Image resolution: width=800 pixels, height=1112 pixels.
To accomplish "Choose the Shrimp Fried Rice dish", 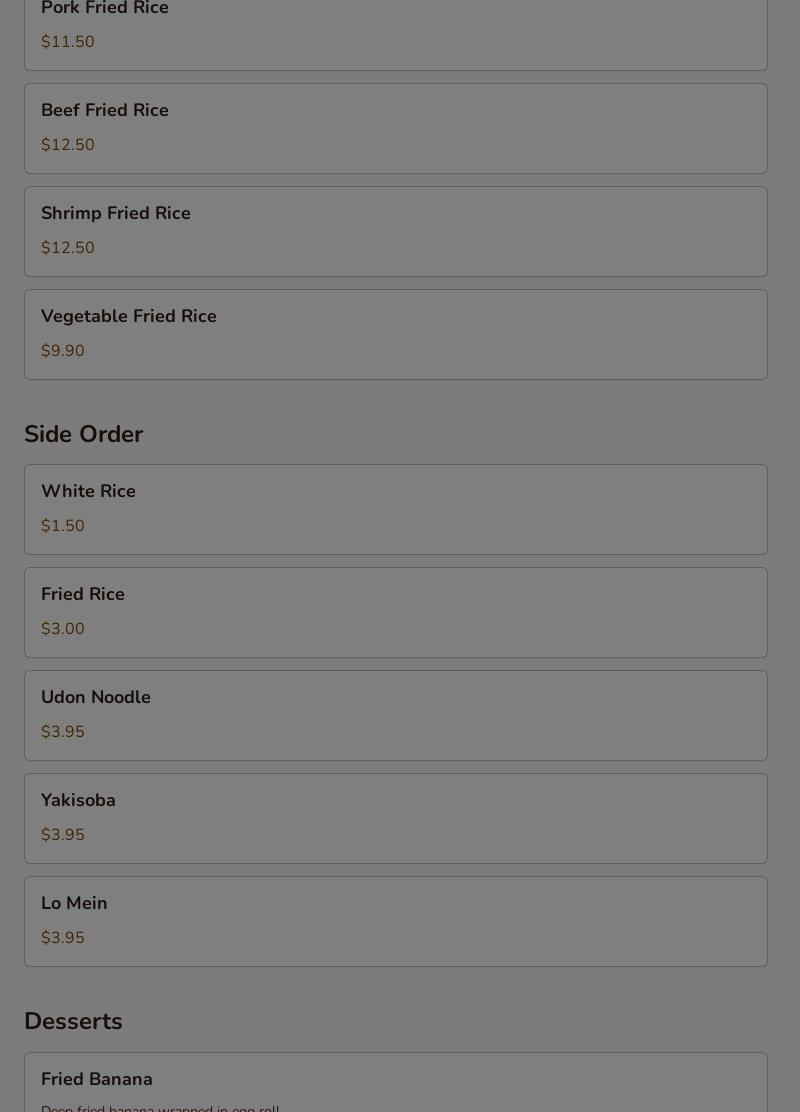I will coord(395,231).
